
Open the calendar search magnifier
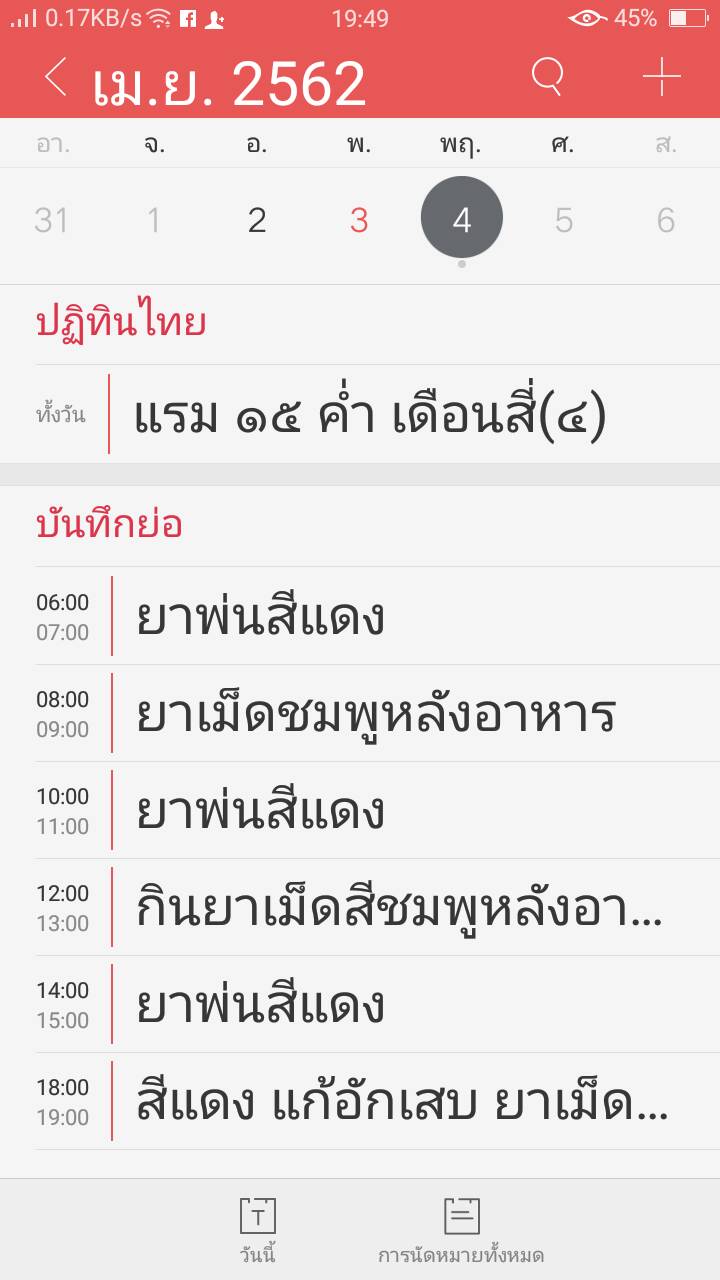547,77
